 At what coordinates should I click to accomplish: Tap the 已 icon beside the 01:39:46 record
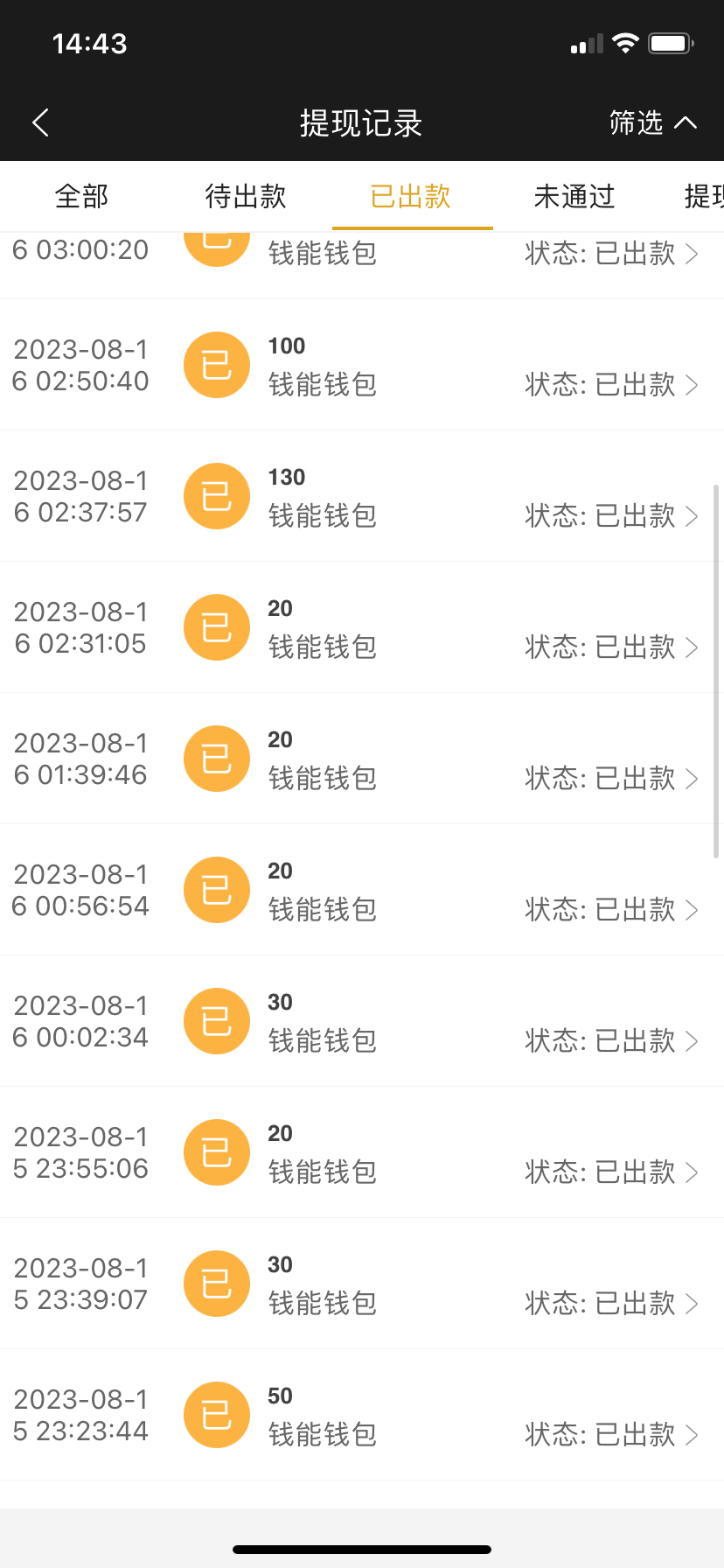click(x=216, y=759)
